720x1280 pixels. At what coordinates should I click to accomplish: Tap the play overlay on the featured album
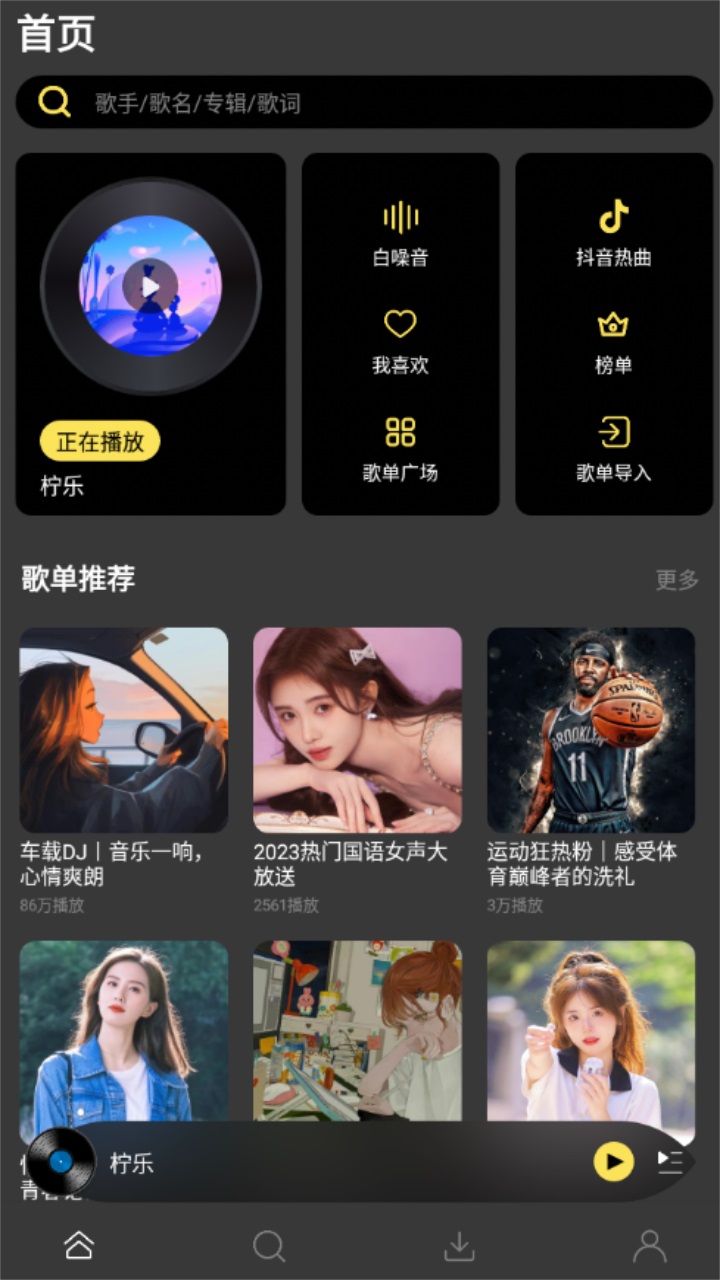click(x=150, y=287)
